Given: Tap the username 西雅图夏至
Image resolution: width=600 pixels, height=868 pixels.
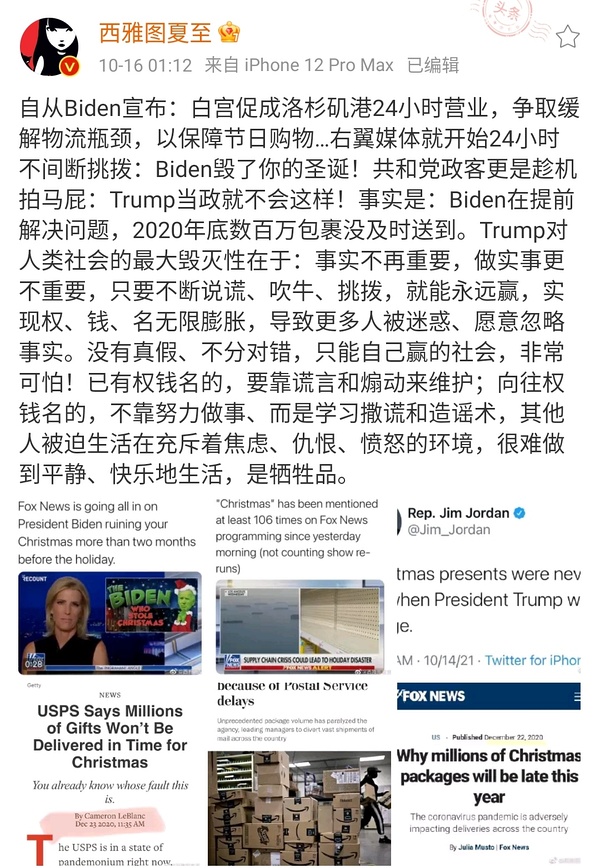Looking at the screenshot, I should point(155,32).
